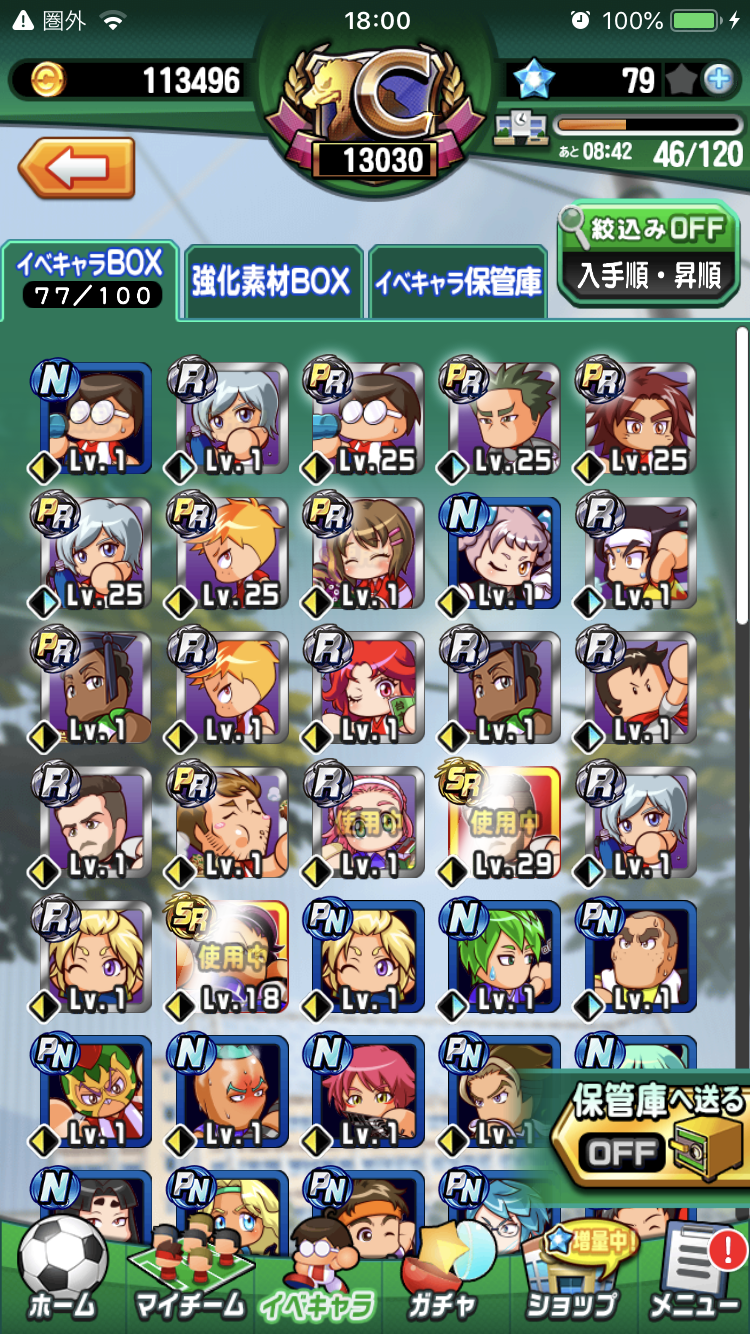The image size is (750, 1334).
Task: Go back with the orange arrow
Action: [77, 167]
